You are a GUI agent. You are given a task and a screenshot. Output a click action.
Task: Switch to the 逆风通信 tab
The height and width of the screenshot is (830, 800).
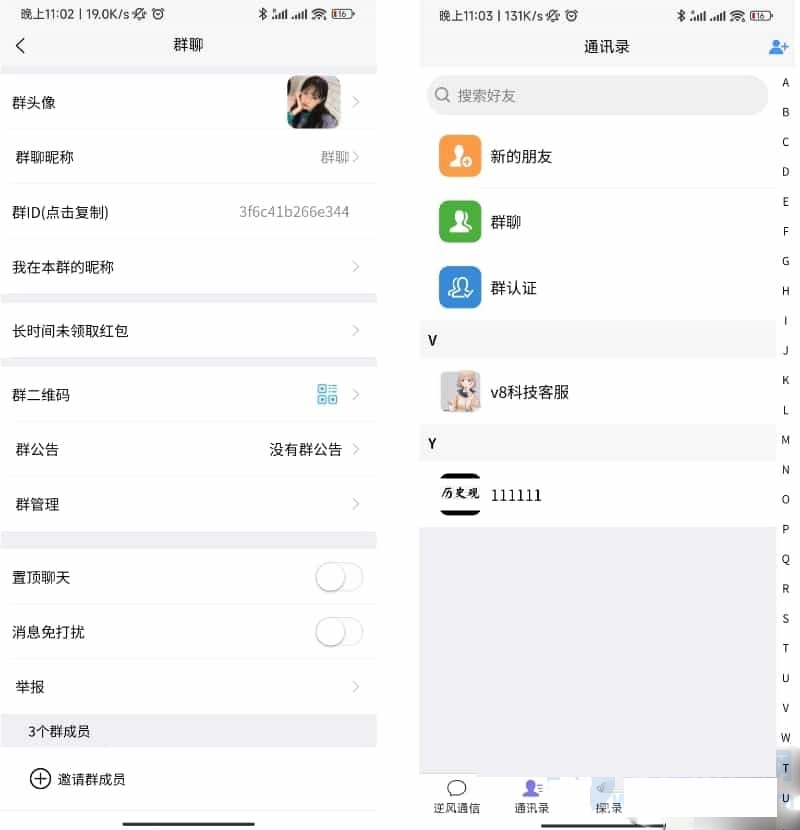[x=457, y=796]
